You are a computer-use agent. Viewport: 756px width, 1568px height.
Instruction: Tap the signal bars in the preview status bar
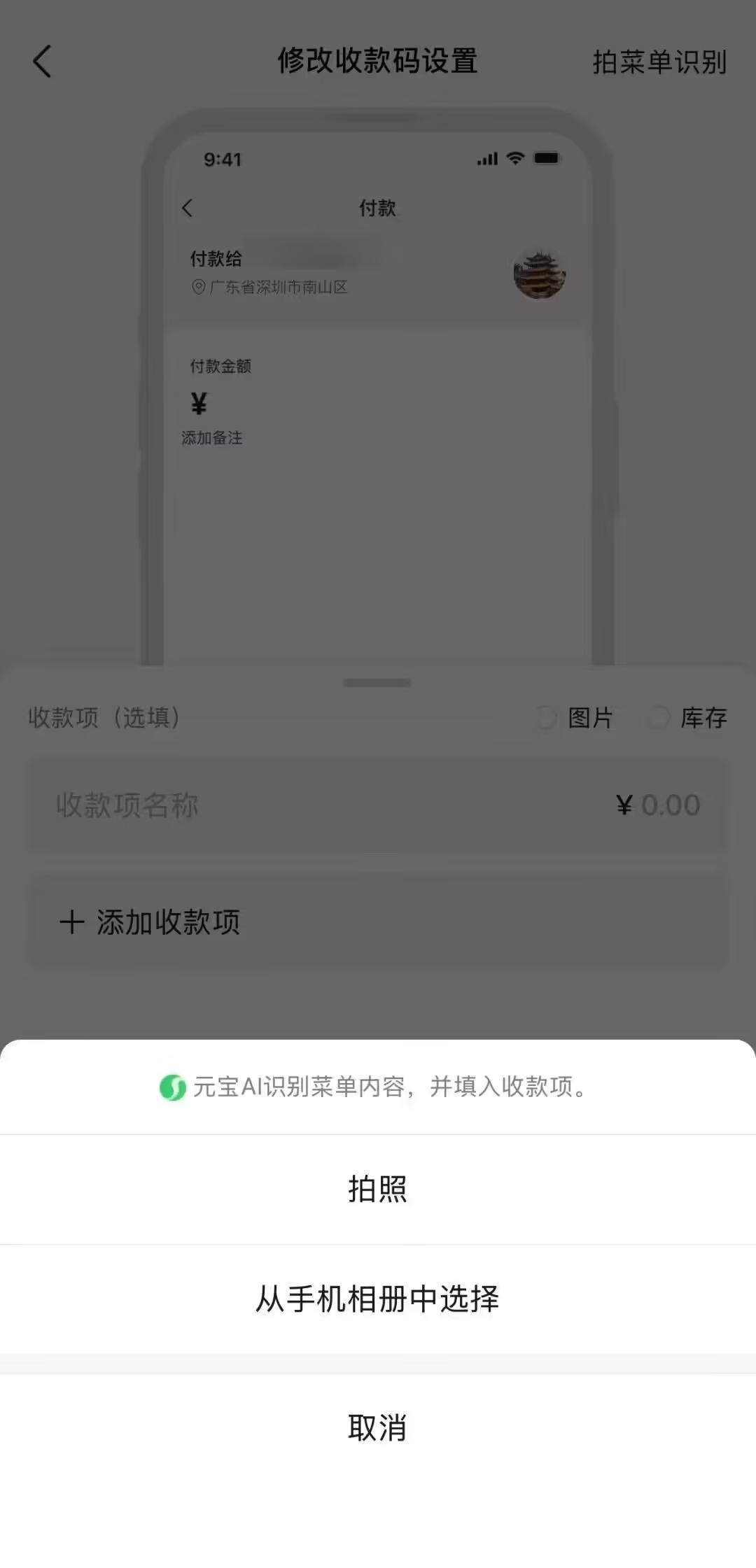[486, 159]
